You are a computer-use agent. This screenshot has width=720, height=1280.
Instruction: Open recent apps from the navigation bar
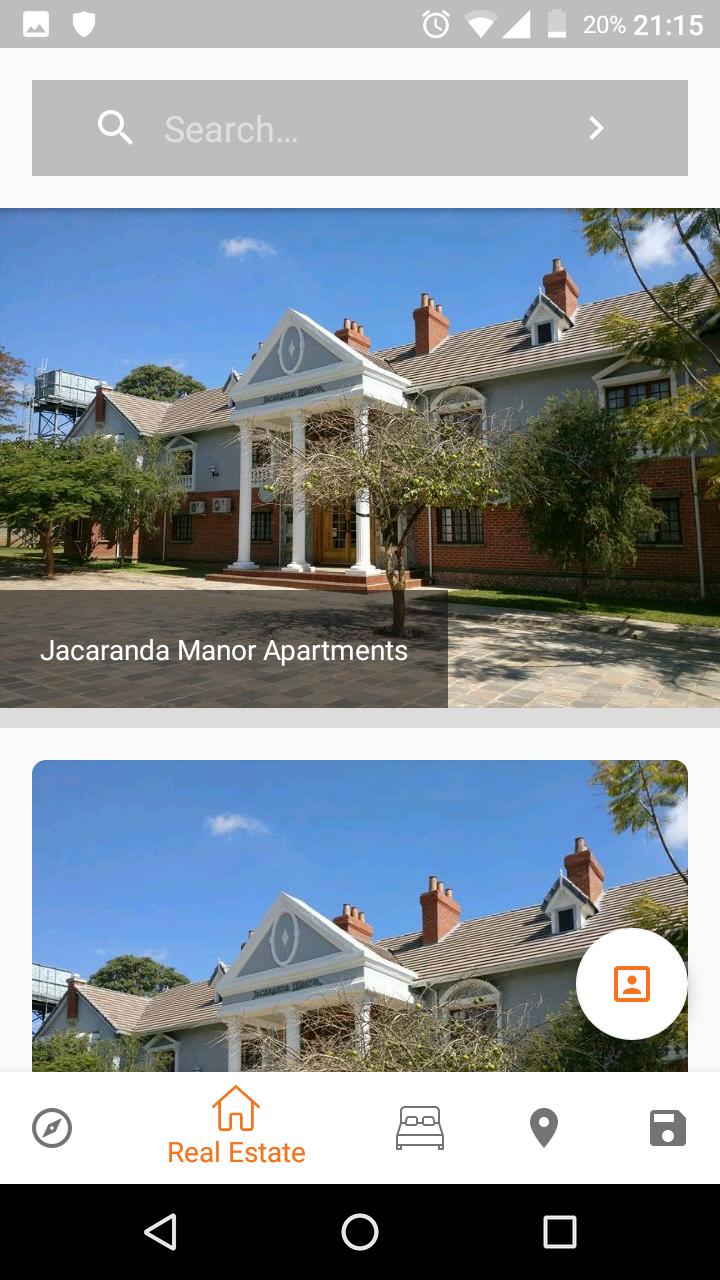[560, 1232]
